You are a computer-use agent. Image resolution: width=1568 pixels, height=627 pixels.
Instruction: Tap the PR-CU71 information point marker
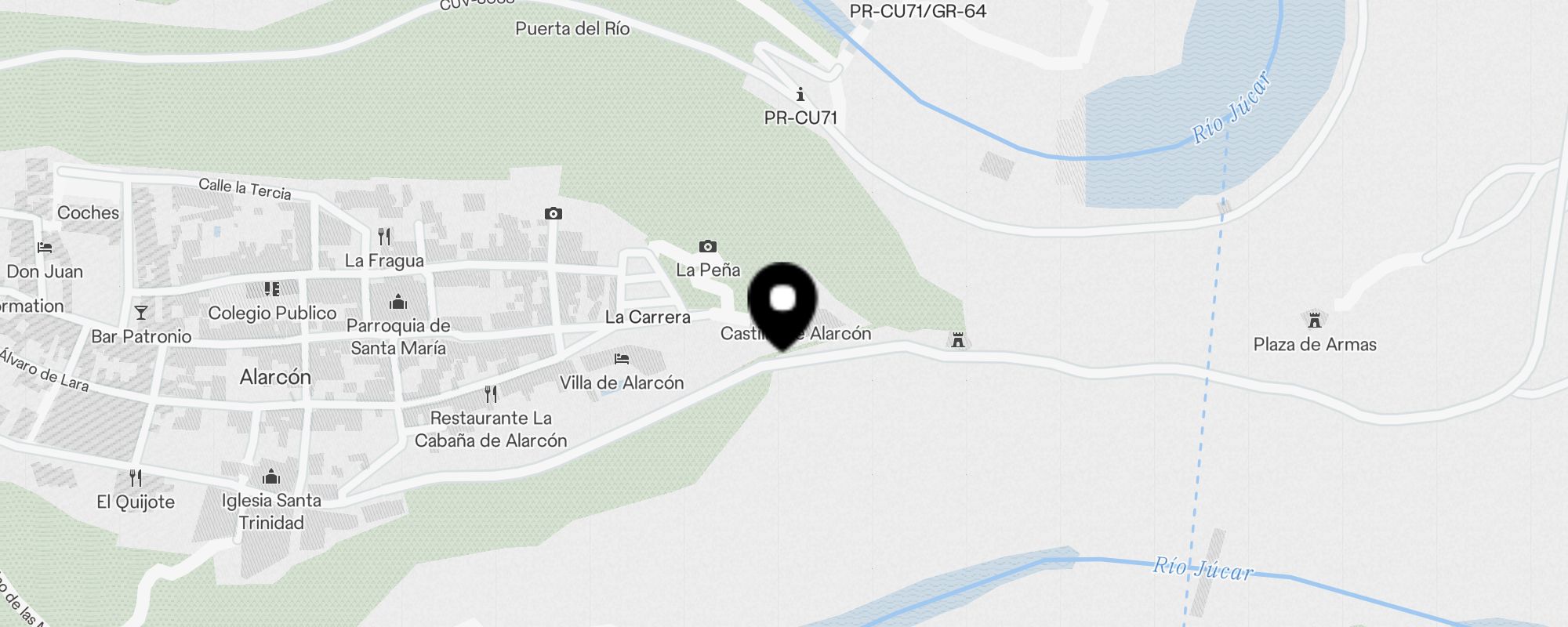(x=800, y=95)
